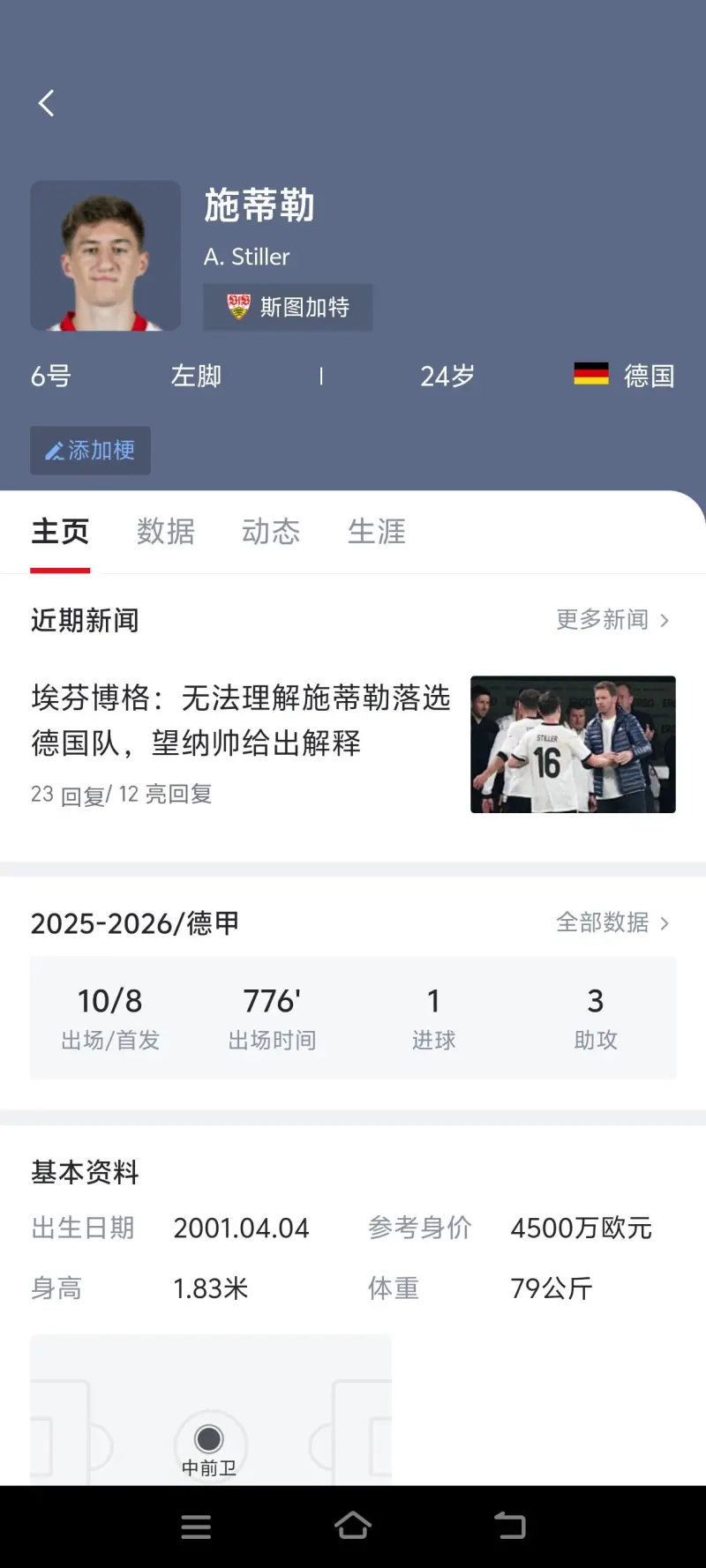This screenshot has width=706, height=1568.
Task: Open 更多新闻 link
Action: (612, 620)
